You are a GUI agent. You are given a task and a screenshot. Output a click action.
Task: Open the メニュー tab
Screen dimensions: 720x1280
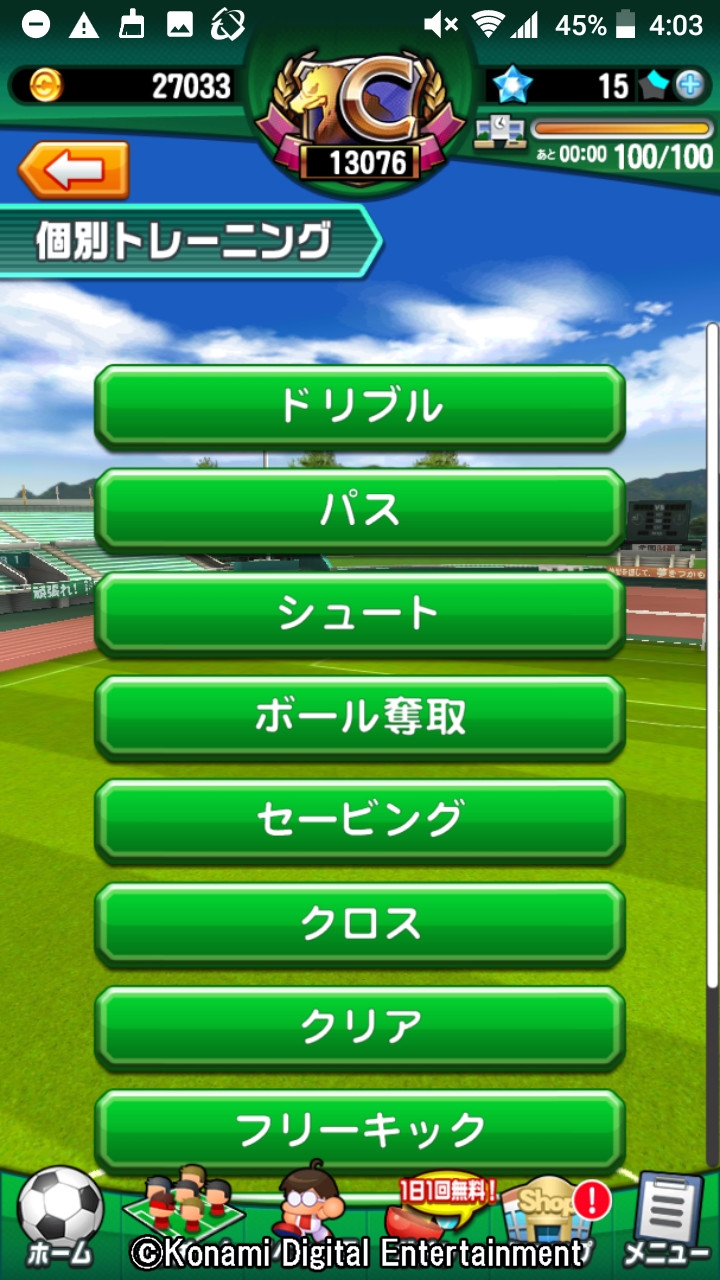tap(668, 1218)
